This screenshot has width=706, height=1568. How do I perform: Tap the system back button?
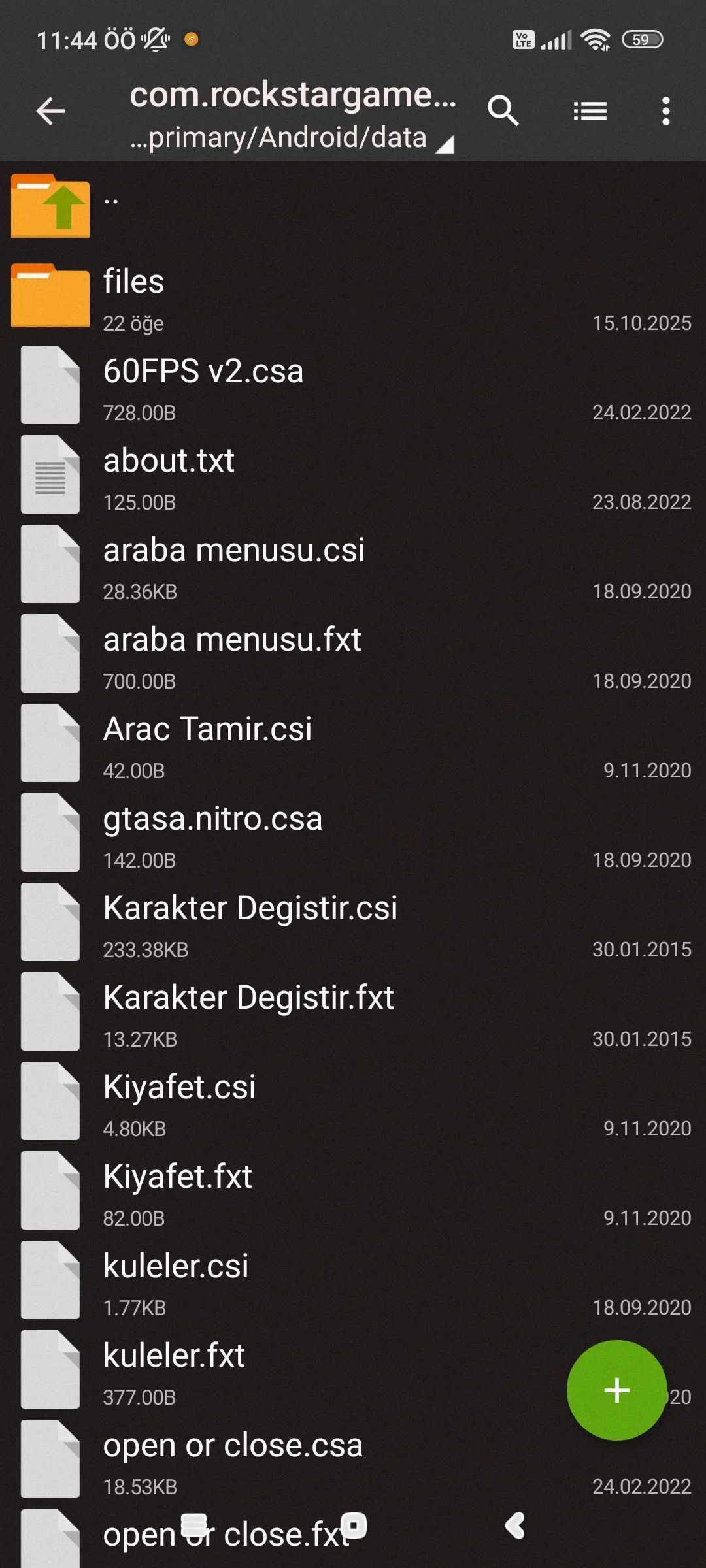515,1526
